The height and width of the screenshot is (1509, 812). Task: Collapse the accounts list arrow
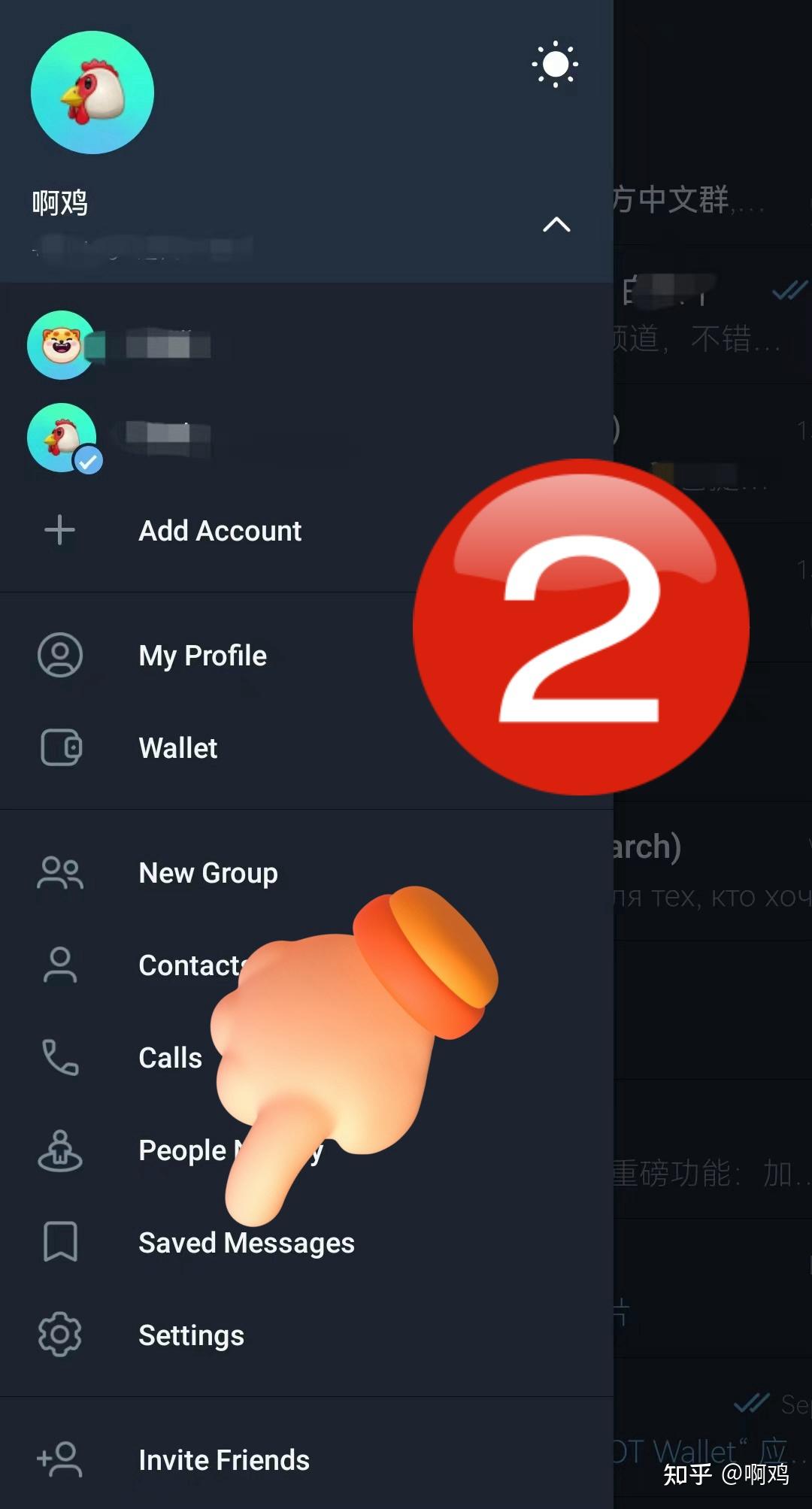pos(556,224)
